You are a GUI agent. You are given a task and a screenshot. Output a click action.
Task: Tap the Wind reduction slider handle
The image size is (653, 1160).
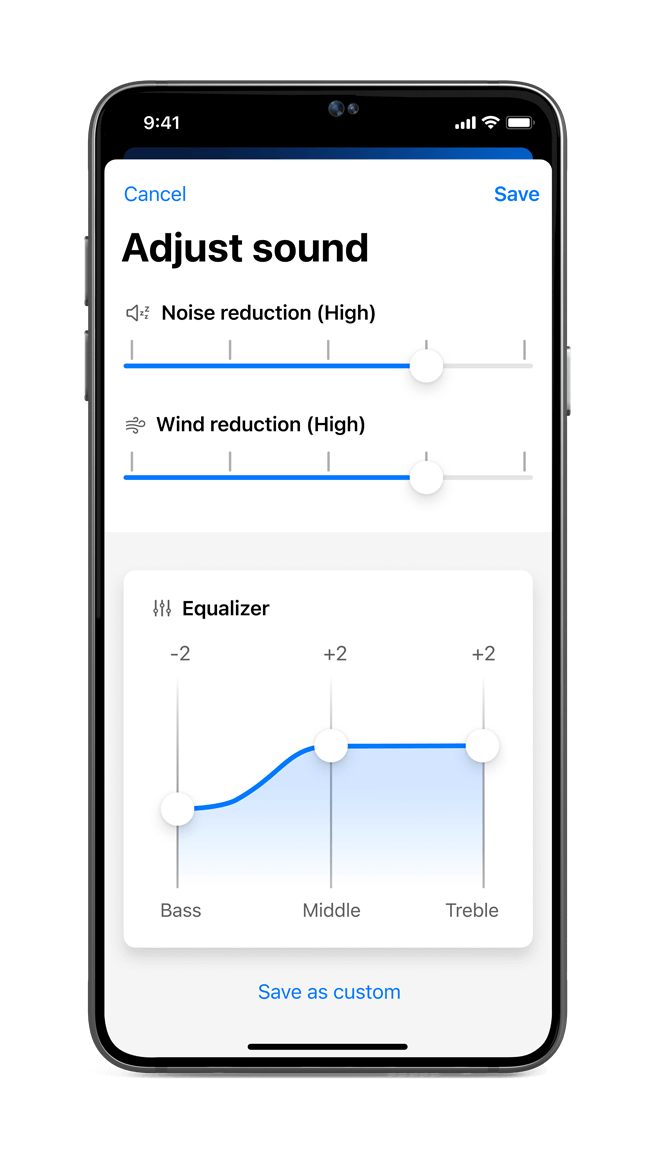(427, 478)
